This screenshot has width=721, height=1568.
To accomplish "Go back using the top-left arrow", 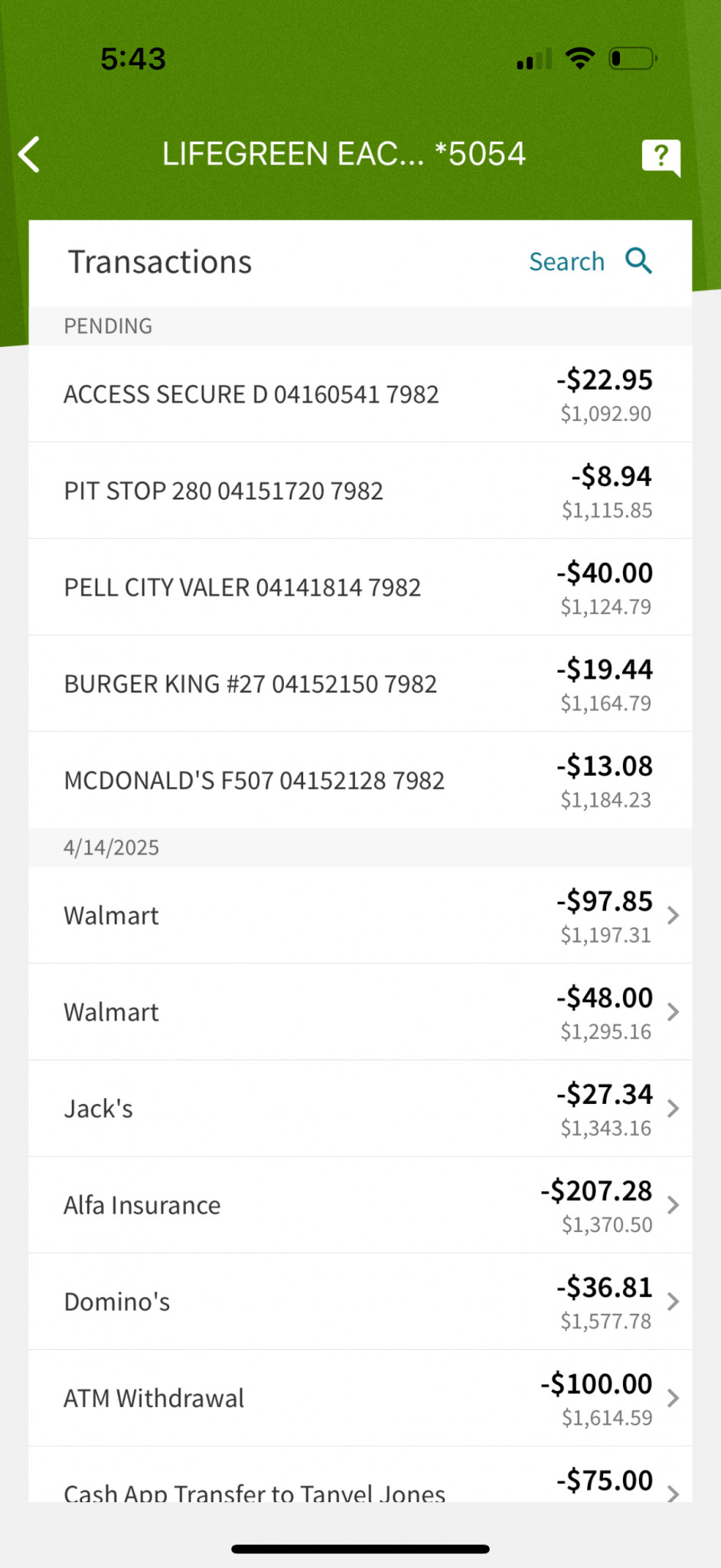I will pos(29,155).
